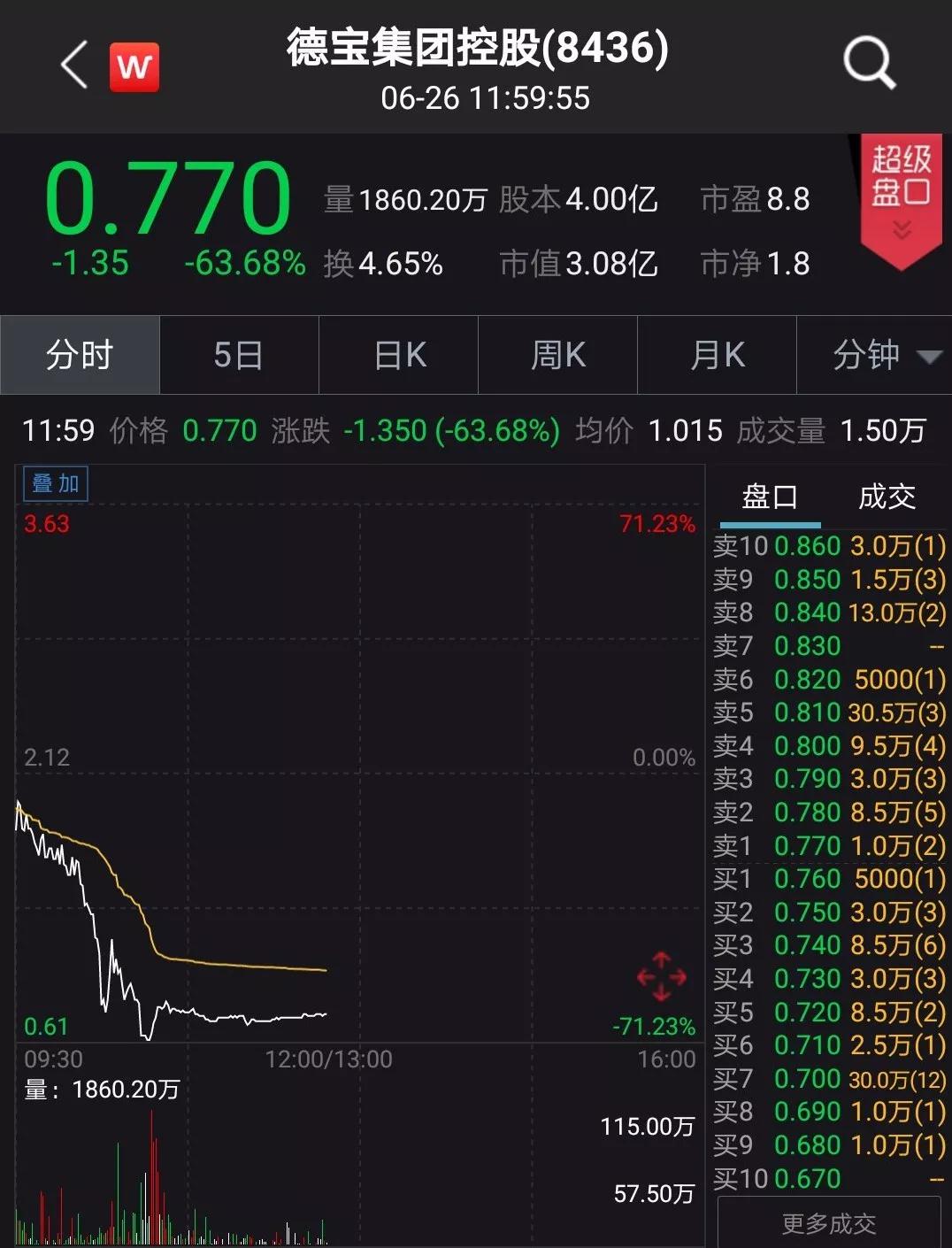Show the 日K daily candlestick chart
Viewport: 952px width, 1248px height.
tap(399, 356)
